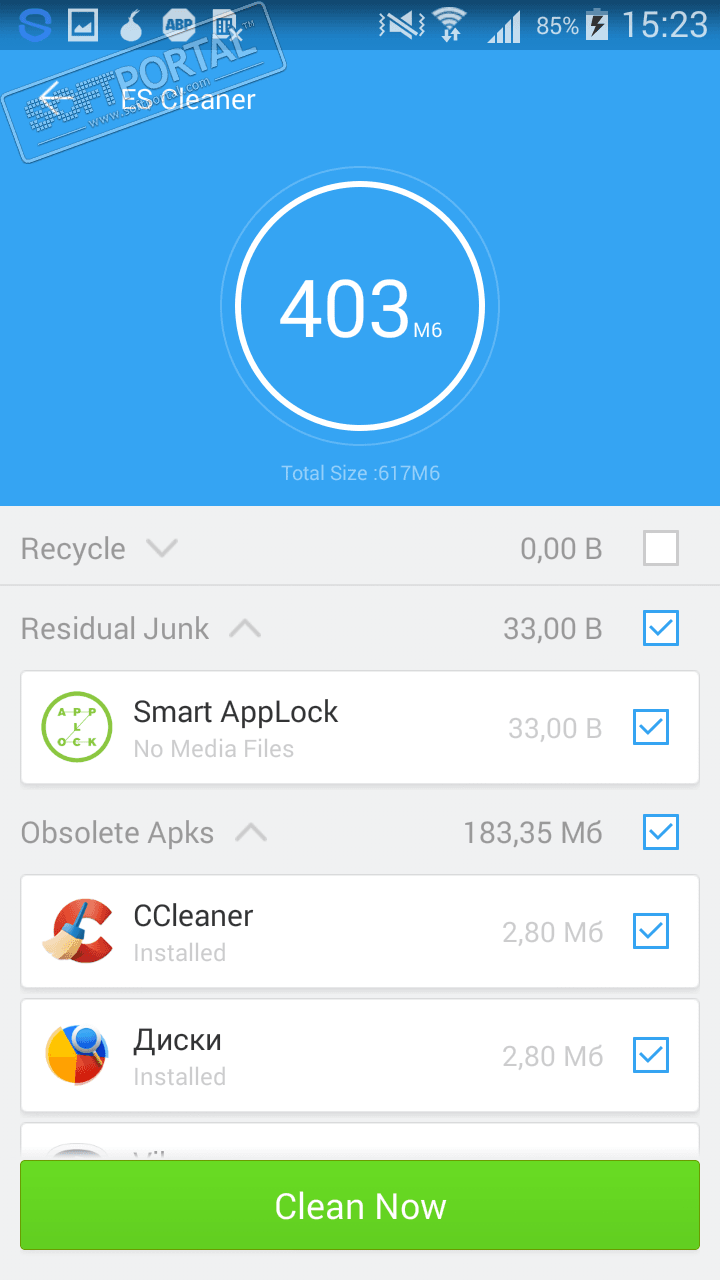Uncheck the Residual Junk category checkbox
This screenshot has height=1280, width=720.
661,628
